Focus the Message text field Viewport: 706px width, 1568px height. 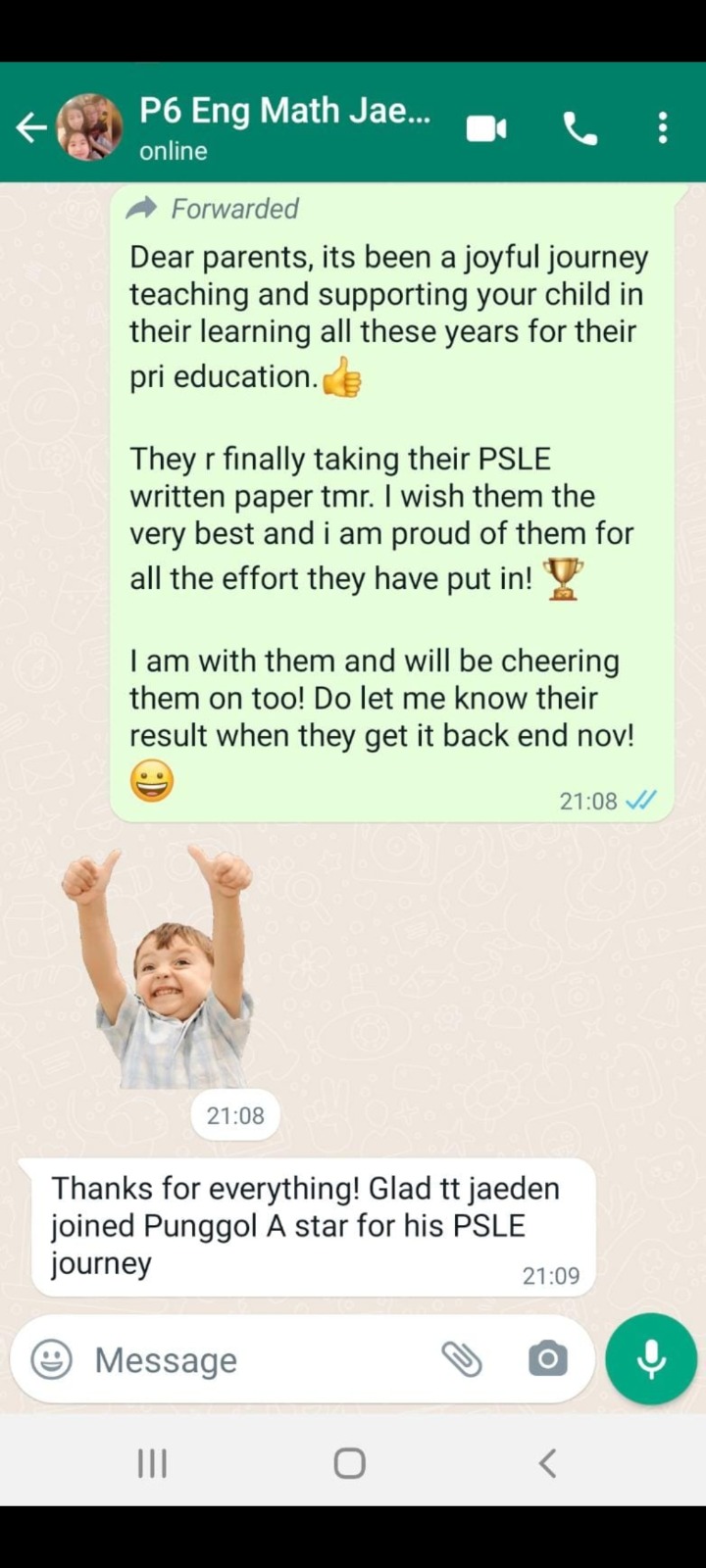[x=255, y=1359]
